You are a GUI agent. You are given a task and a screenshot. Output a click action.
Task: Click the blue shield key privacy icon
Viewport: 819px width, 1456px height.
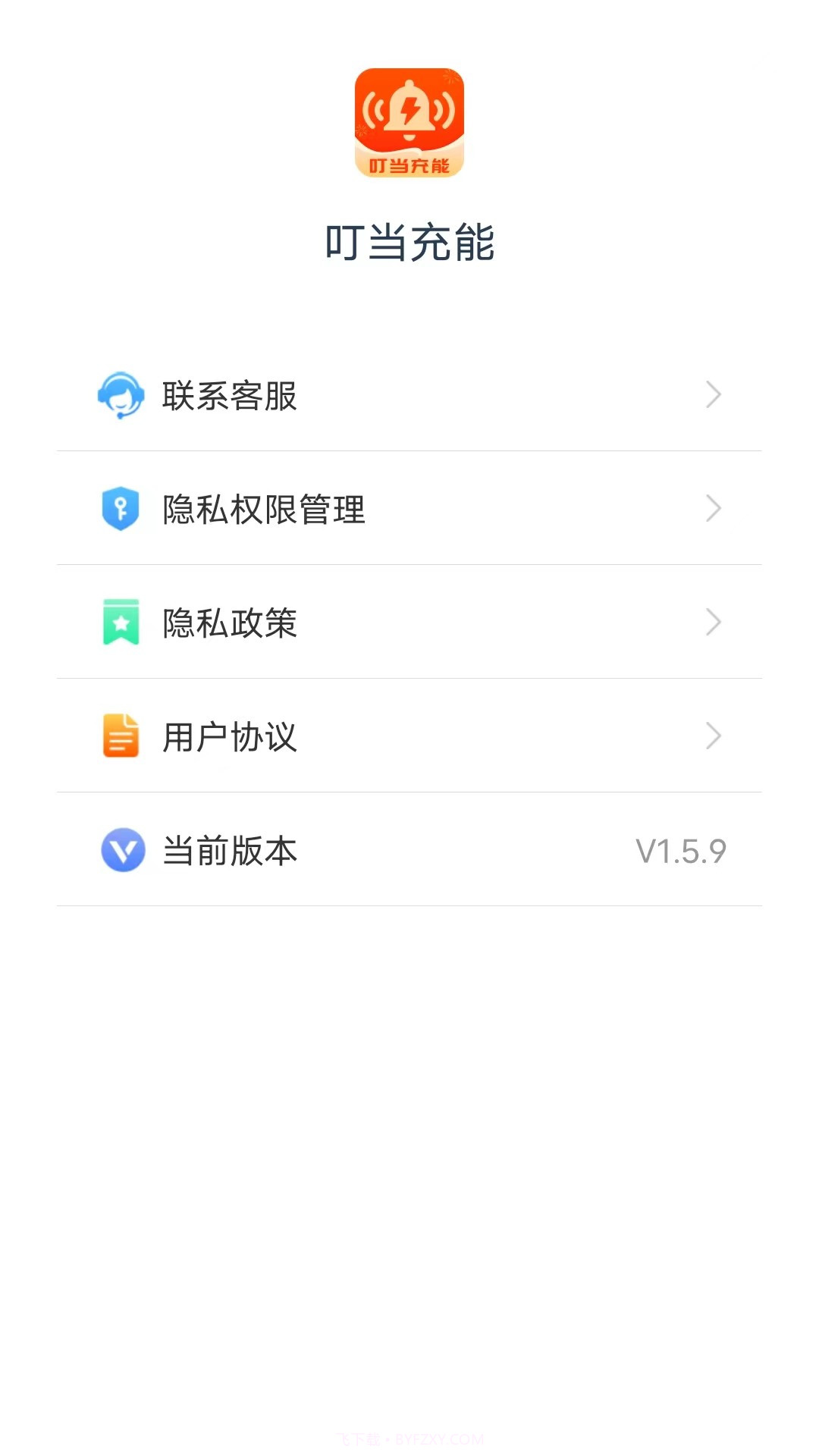pos(122,509)
